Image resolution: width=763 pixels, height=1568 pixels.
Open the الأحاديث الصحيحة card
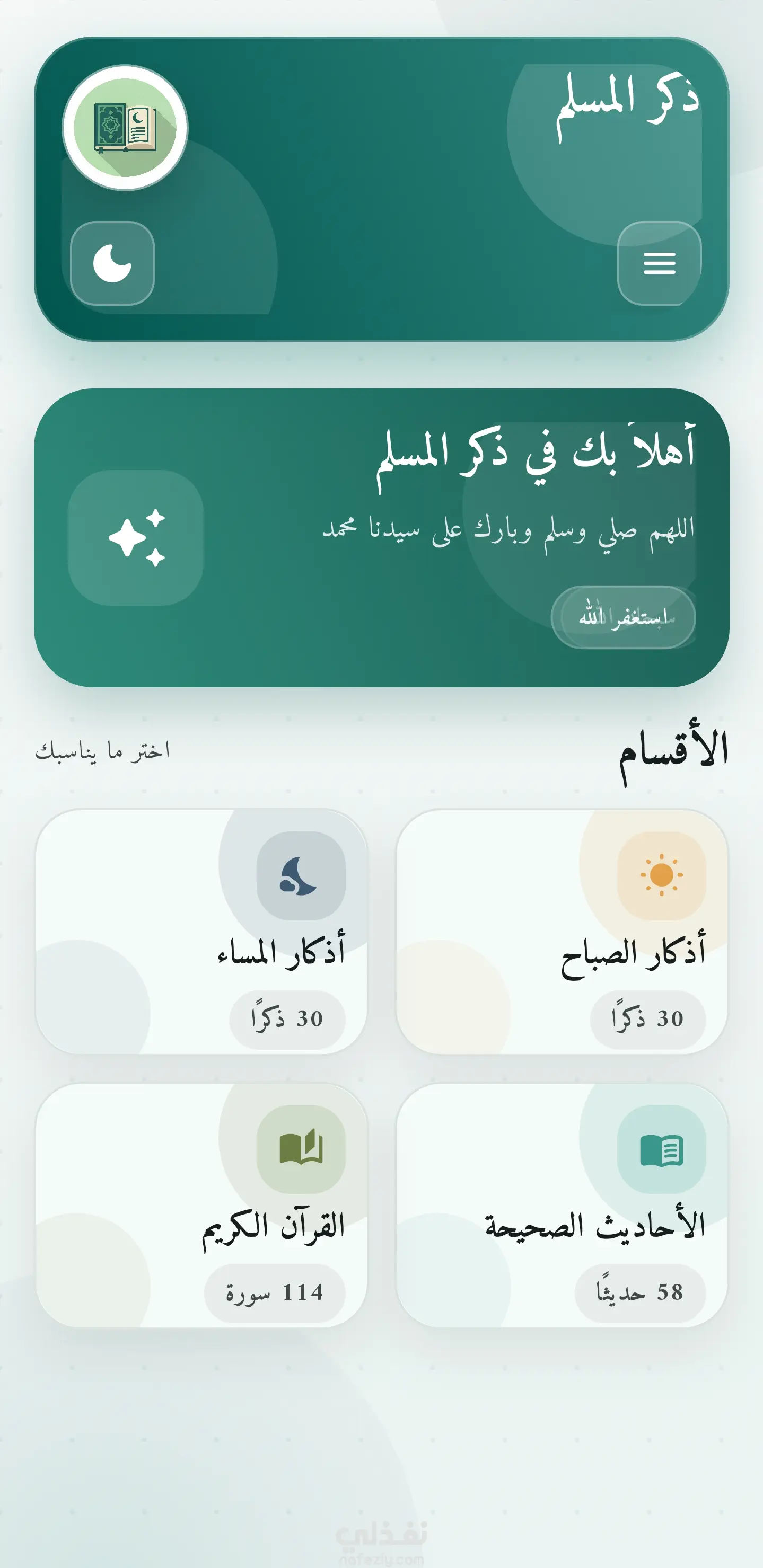click(x=562, y=1205)
